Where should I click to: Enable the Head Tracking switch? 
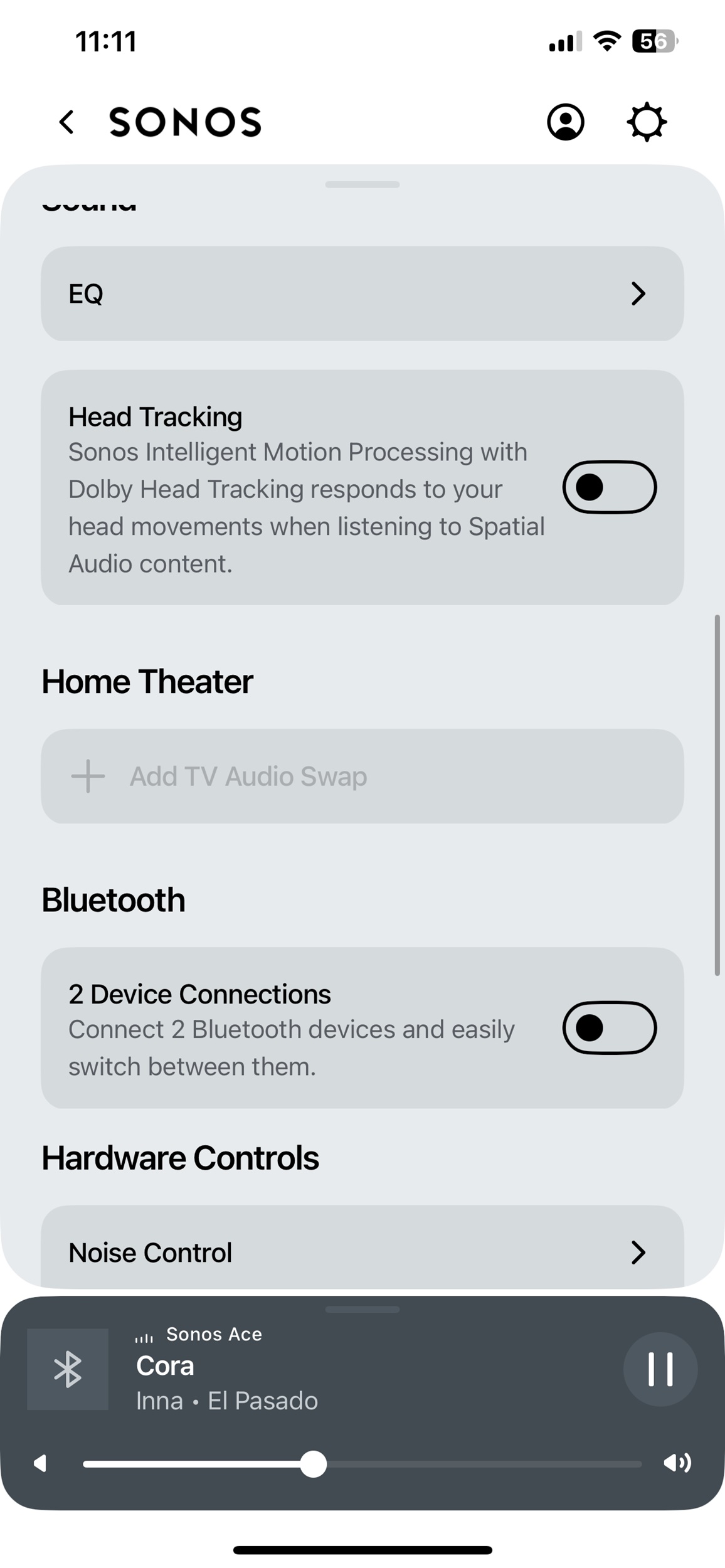pyautogui.click(x=610, y=487)
